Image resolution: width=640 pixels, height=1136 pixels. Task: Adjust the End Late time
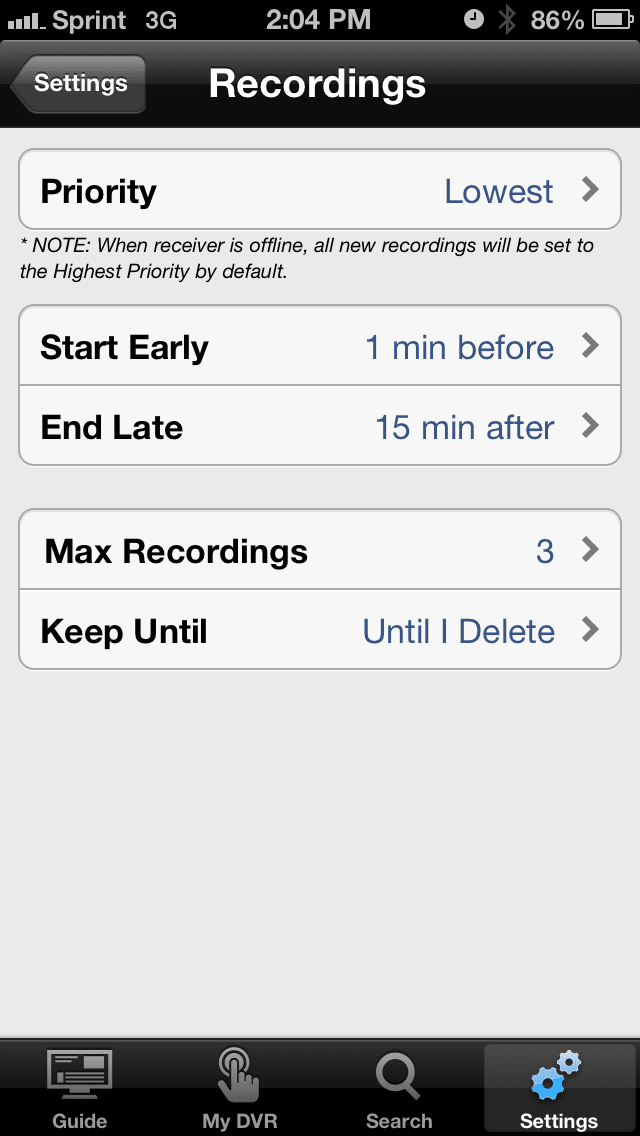click(x=320, y=427)
